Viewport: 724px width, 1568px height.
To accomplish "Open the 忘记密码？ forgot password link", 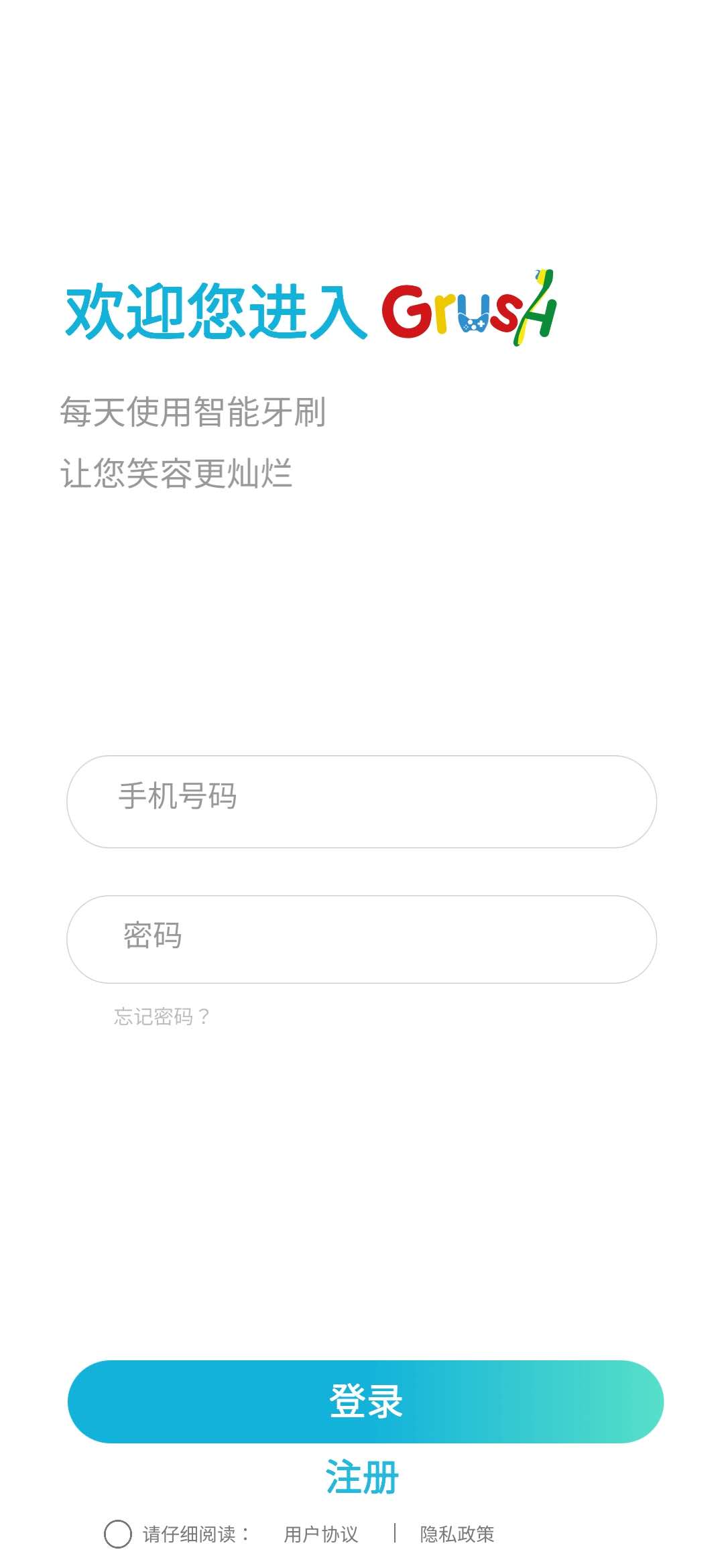I will (x=162, y=1017).
